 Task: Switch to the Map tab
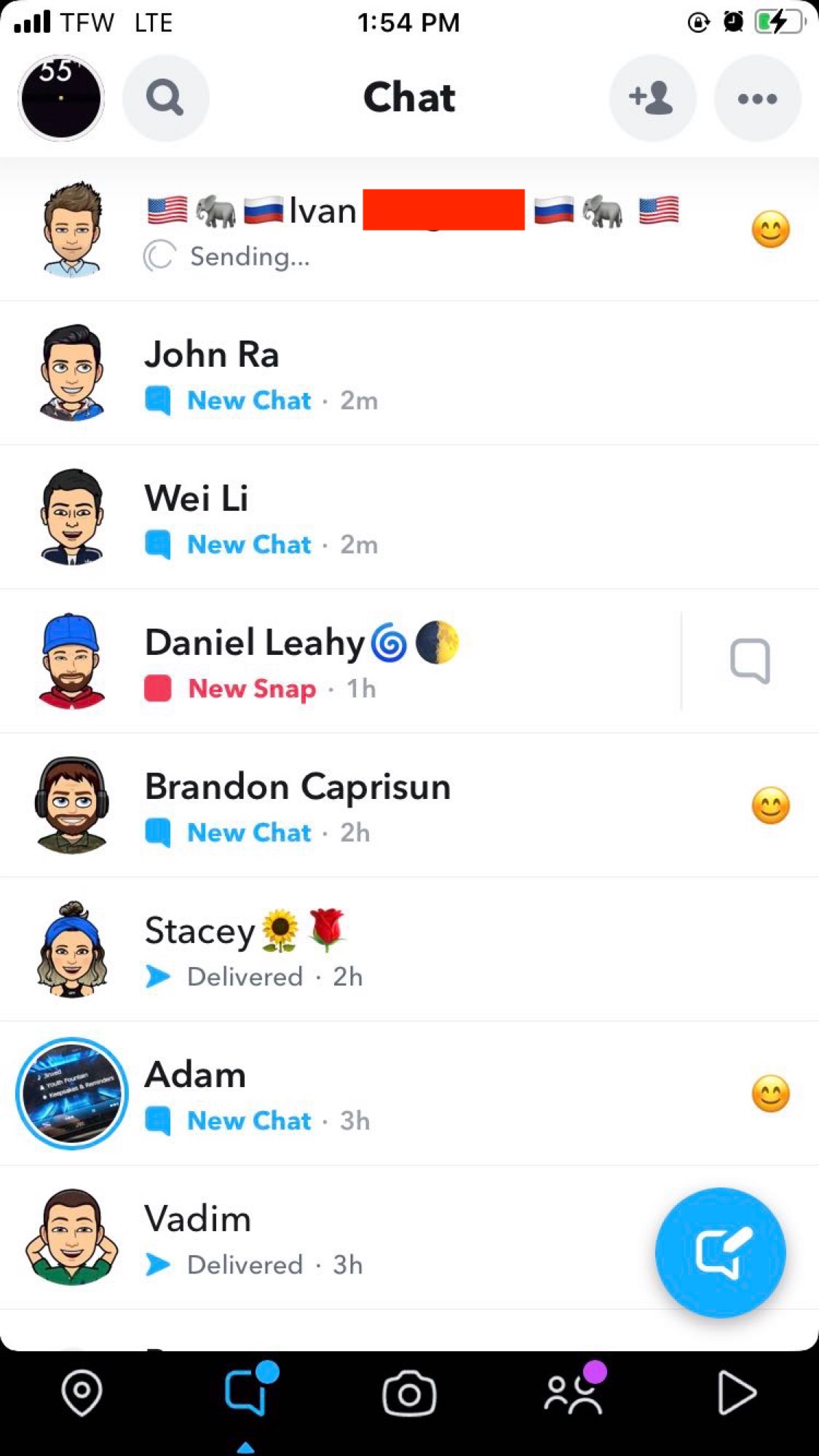tap(82, 1393)
